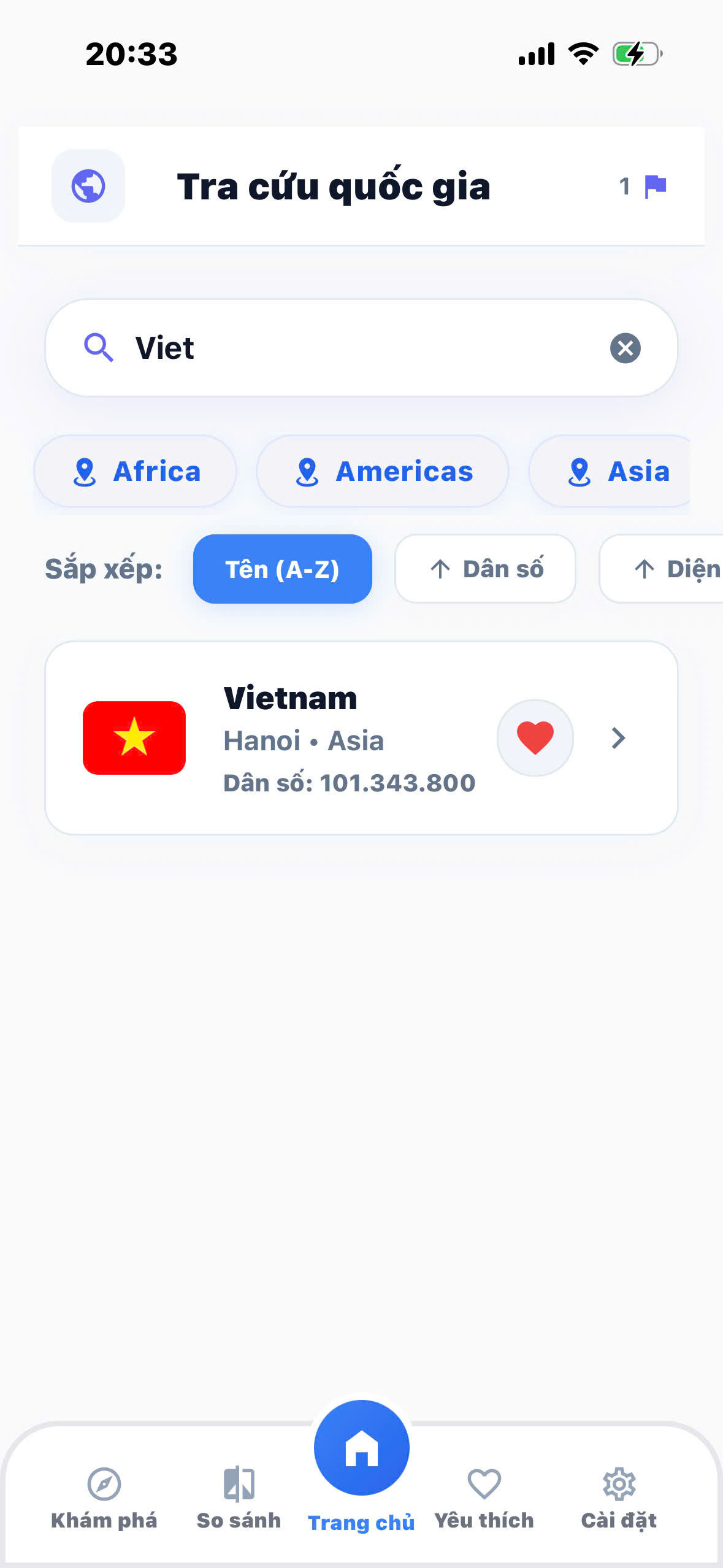This screenshot has height=1568, width=723.
Task: Expand Vietnam details via the chevron
Action: (x=618, y=738)
